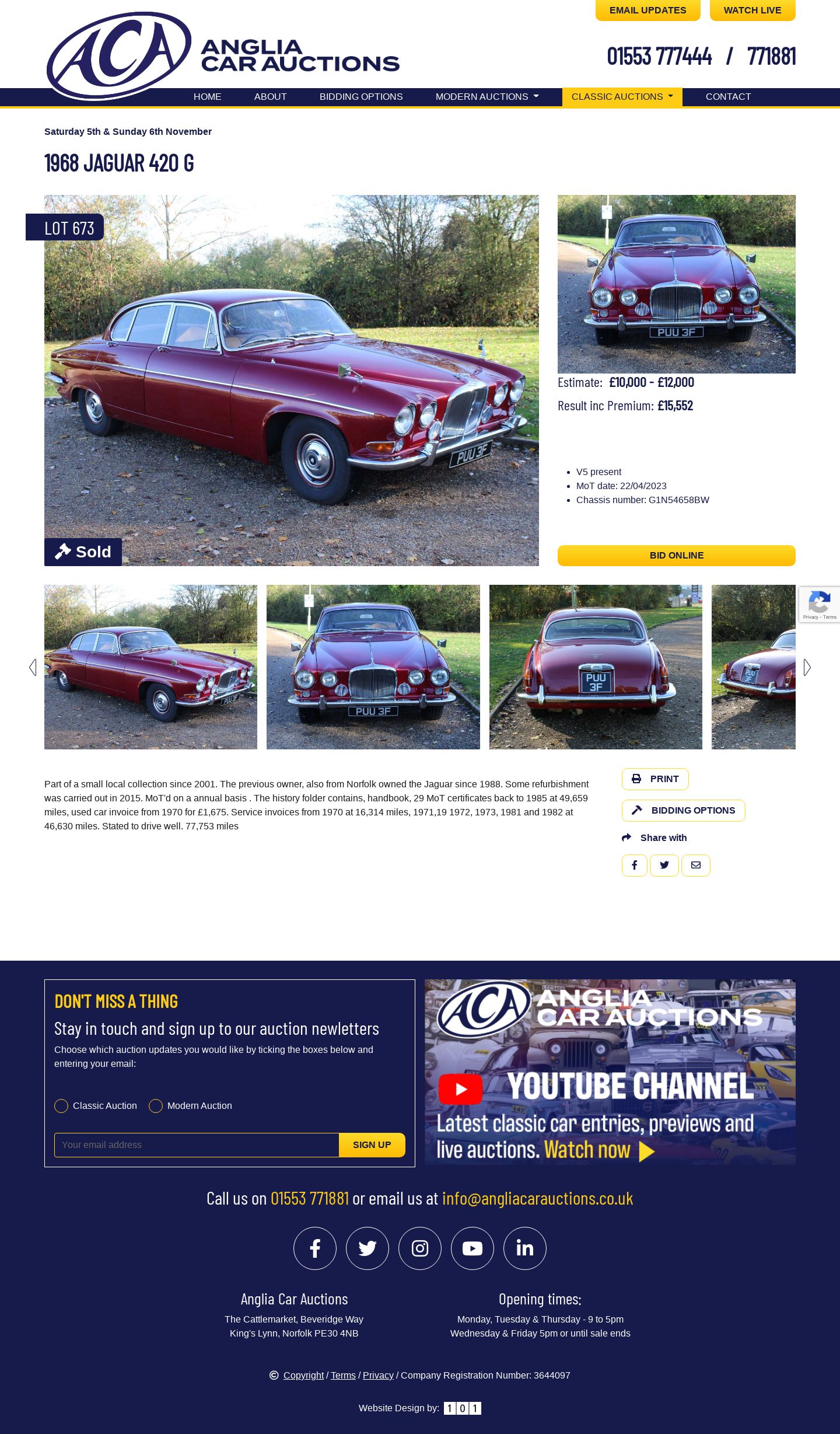Screen dimensions: 840x1434
Task: Expand the Modern Auctions dropdown
Action: pos(487,97)
